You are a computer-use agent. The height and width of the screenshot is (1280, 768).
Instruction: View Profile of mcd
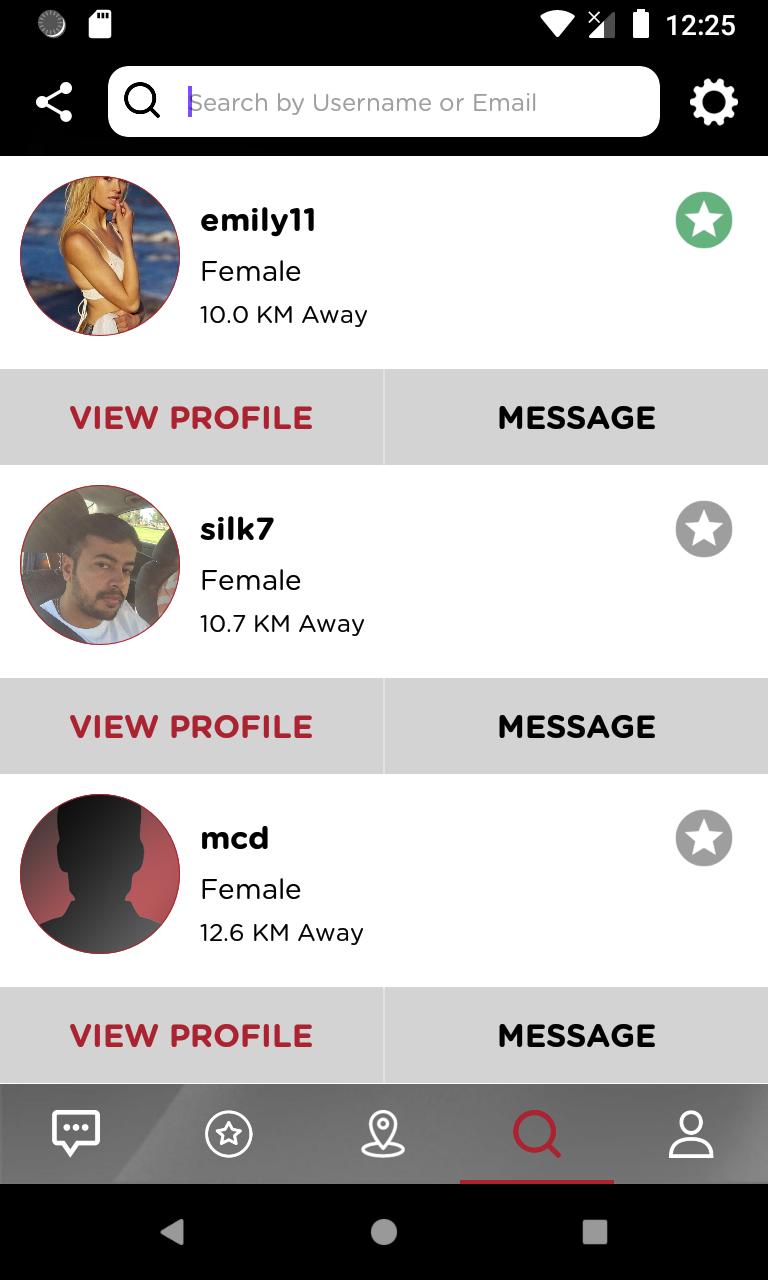[191, 1035]
